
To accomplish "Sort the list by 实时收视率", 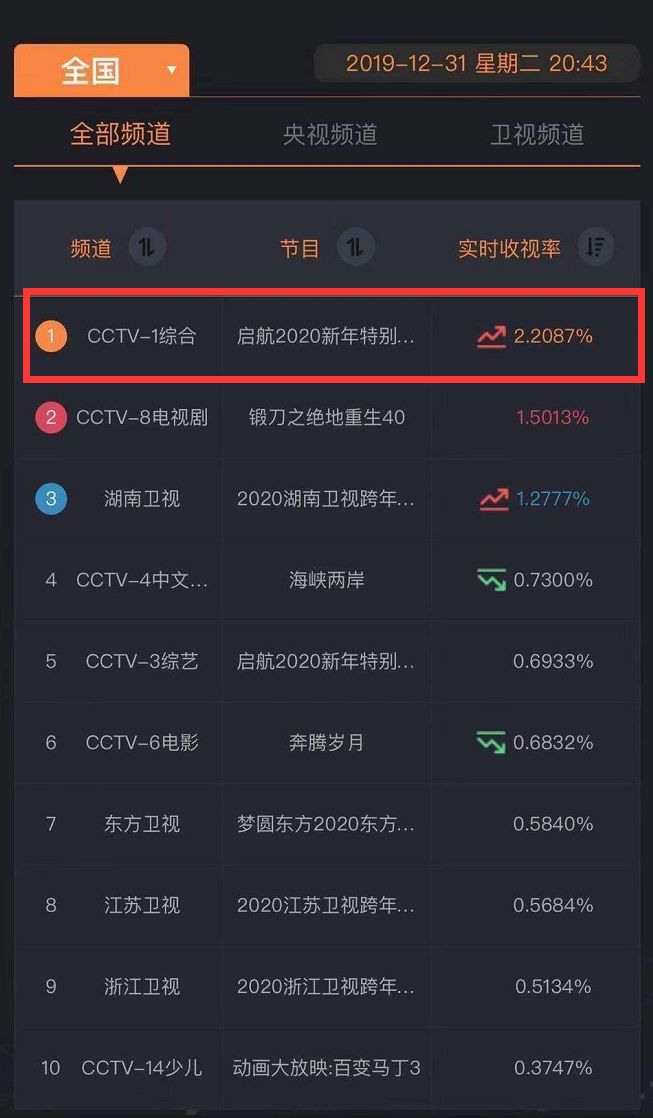I will point(596,248).
